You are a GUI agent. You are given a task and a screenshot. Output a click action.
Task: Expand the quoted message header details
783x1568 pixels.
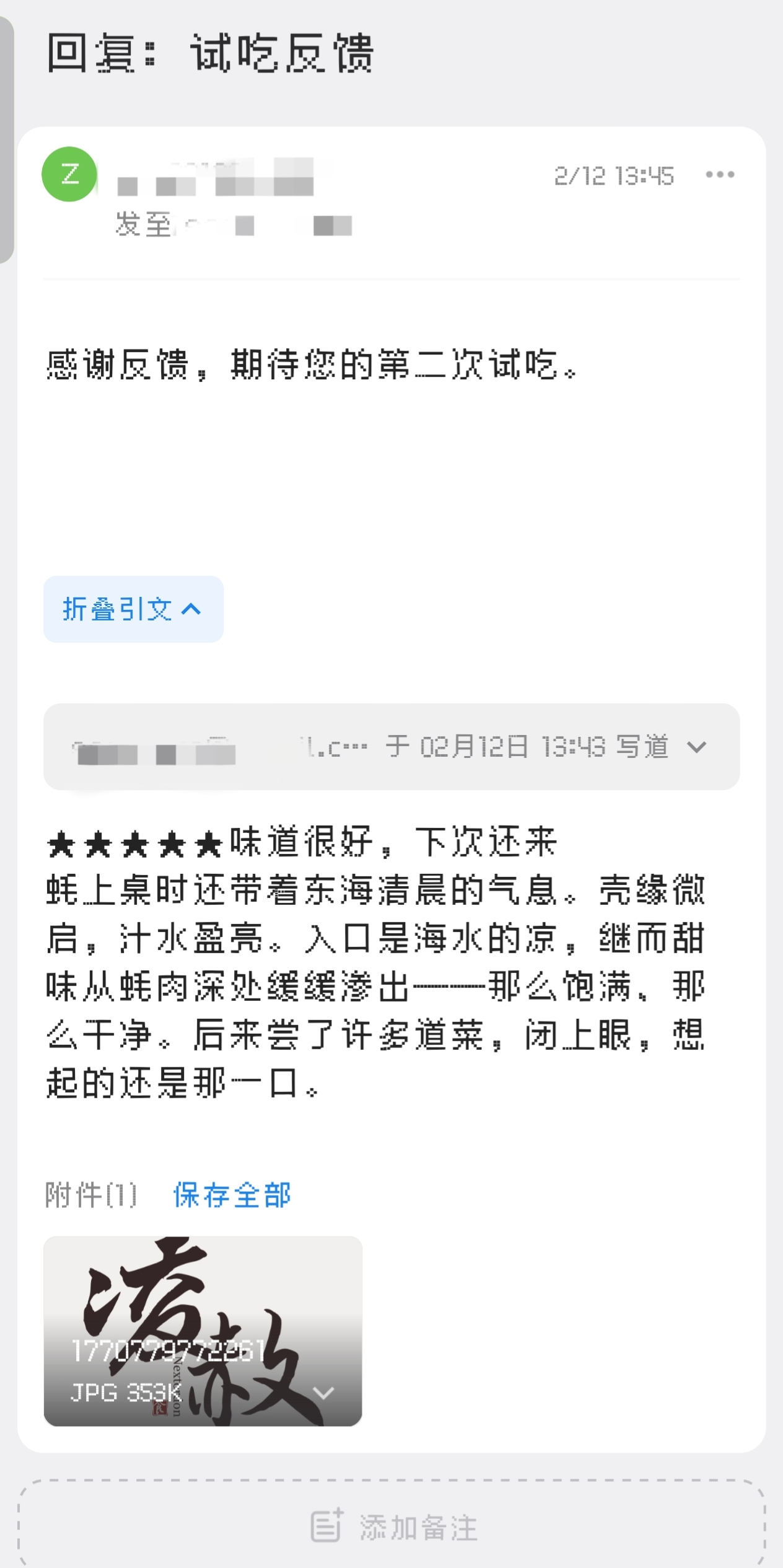[x=697, y=747]
